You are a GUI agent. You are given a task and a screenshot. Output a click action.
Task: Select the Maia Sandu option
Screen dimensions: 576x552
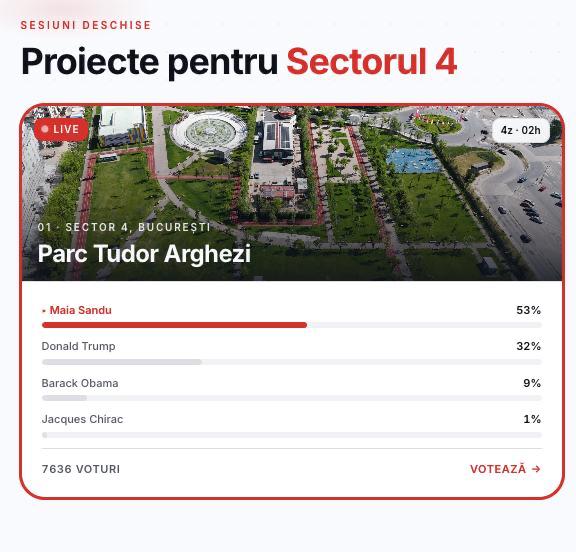292,316
